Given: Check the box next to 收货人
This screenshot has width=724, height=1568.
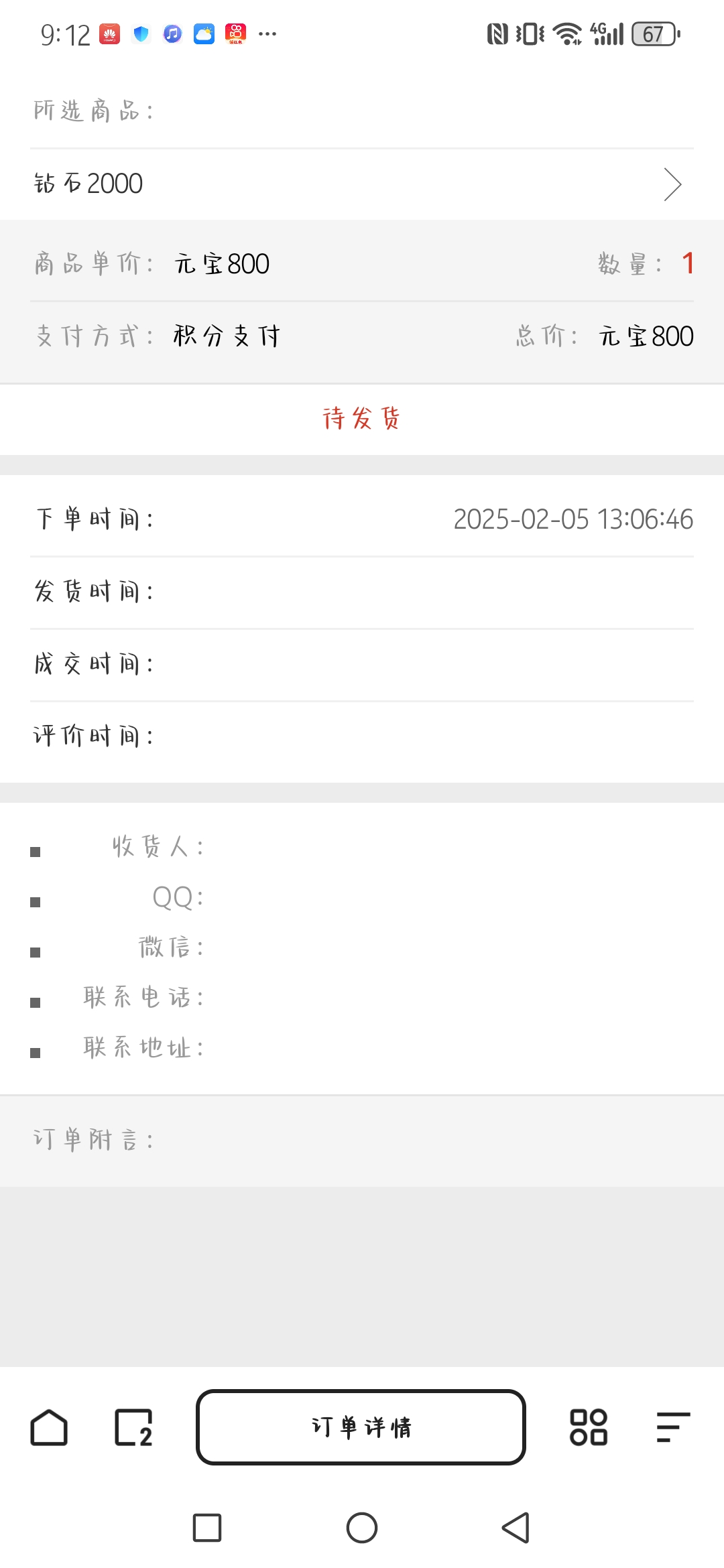Looking at the screenshot, I should point(34,852).
